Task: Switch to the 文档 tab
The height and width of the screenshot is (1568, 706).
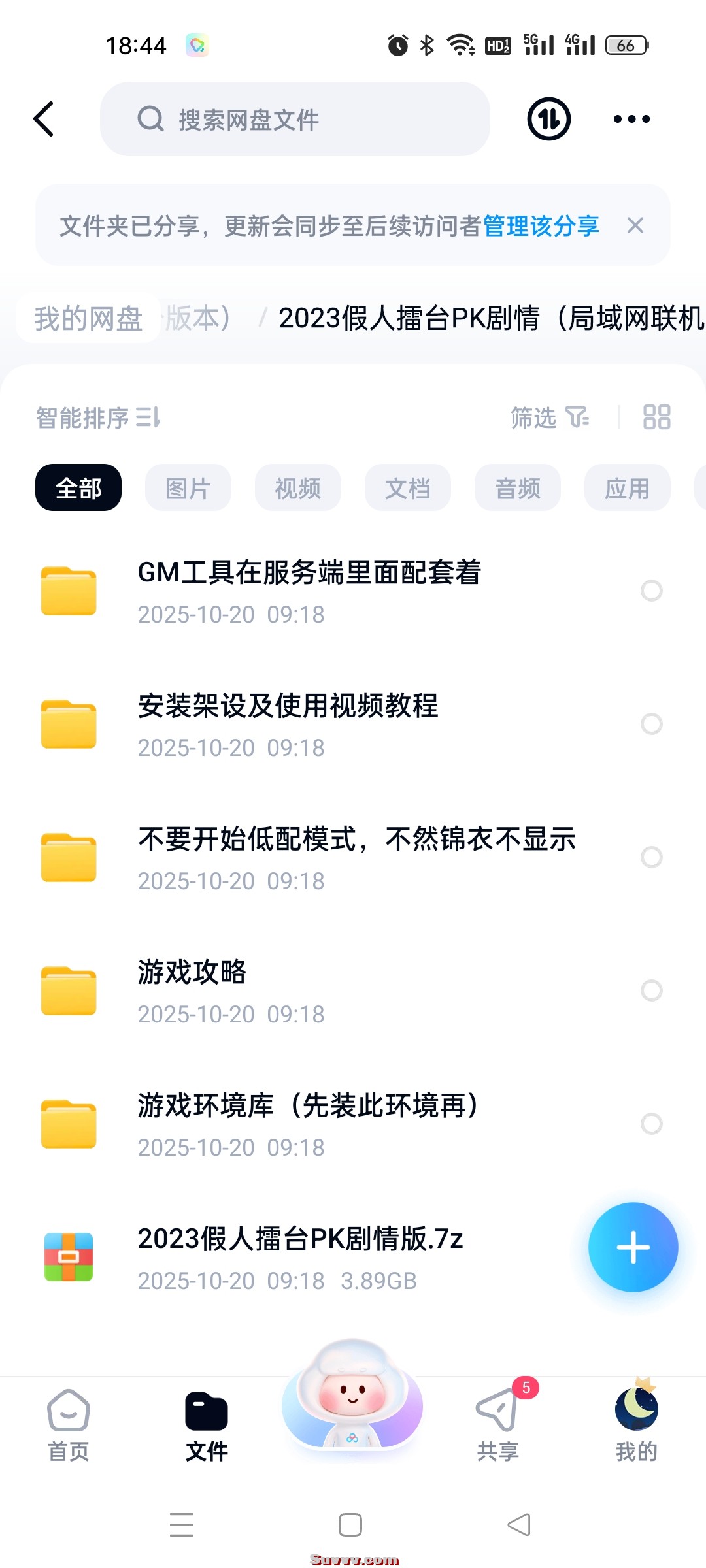Action: (407, 487)
